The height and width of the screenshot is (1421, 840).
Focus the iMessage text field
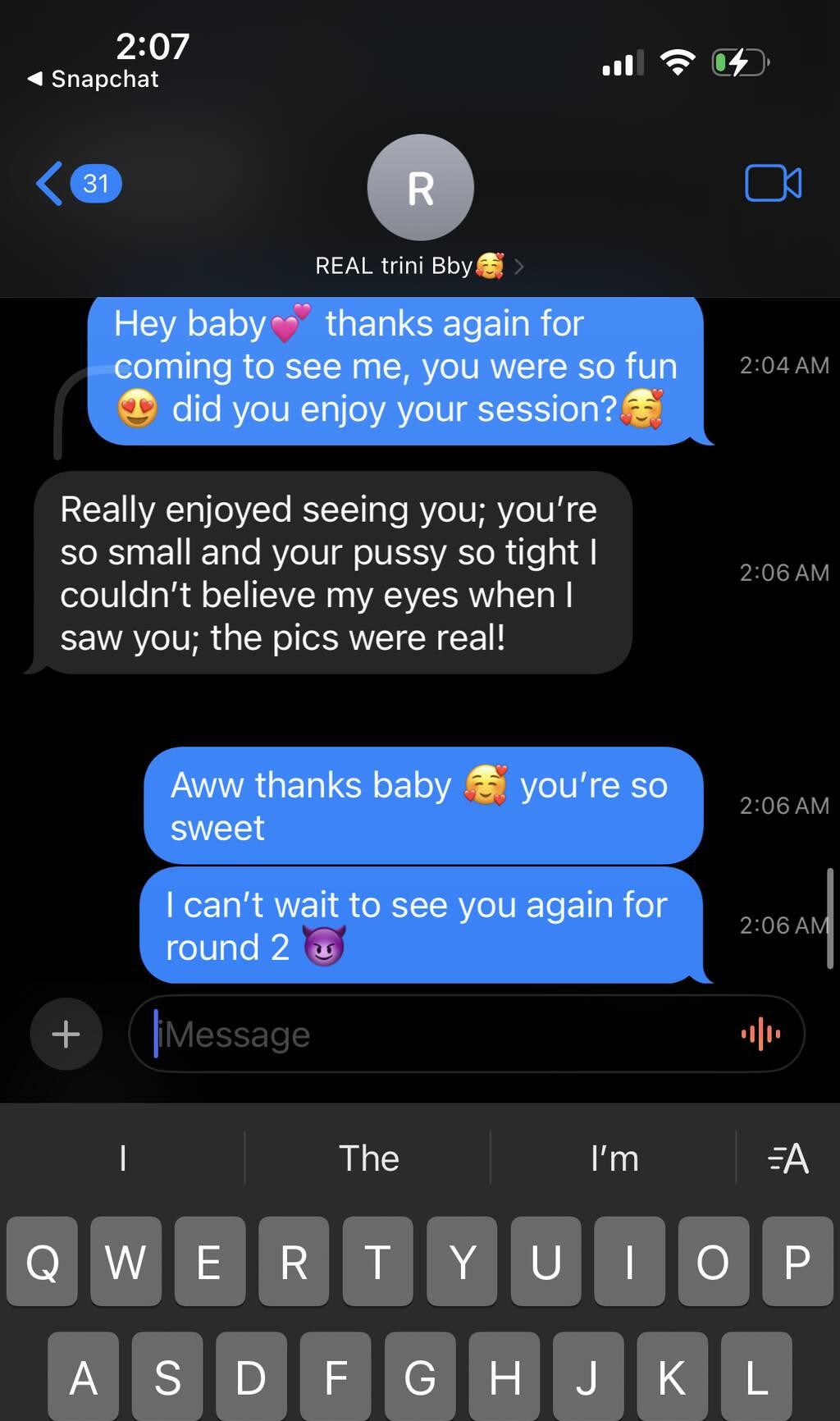pos(435,1034)
